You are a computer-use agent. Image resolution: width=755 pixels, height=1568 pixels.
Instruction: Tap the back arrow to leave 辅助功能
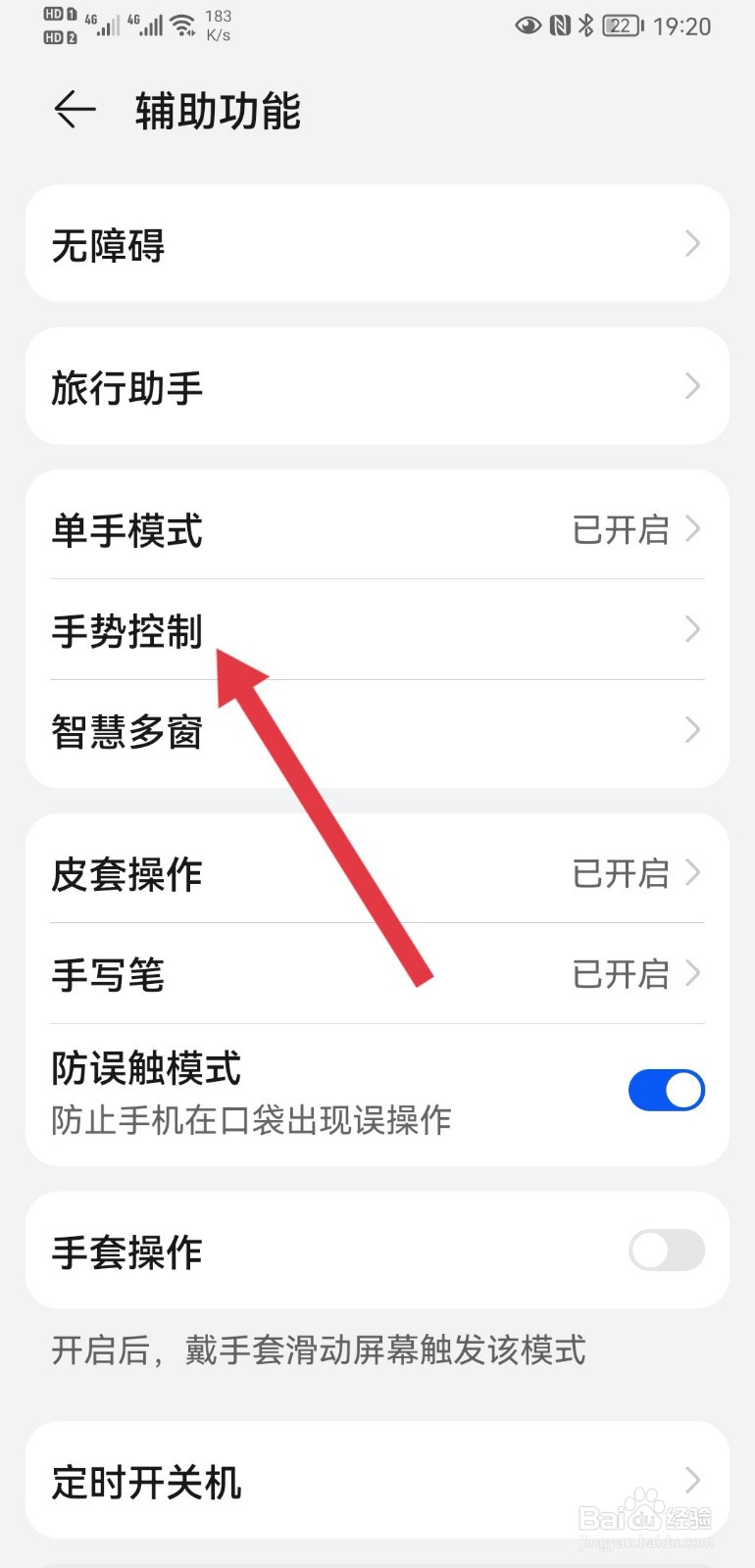(74, 111)
